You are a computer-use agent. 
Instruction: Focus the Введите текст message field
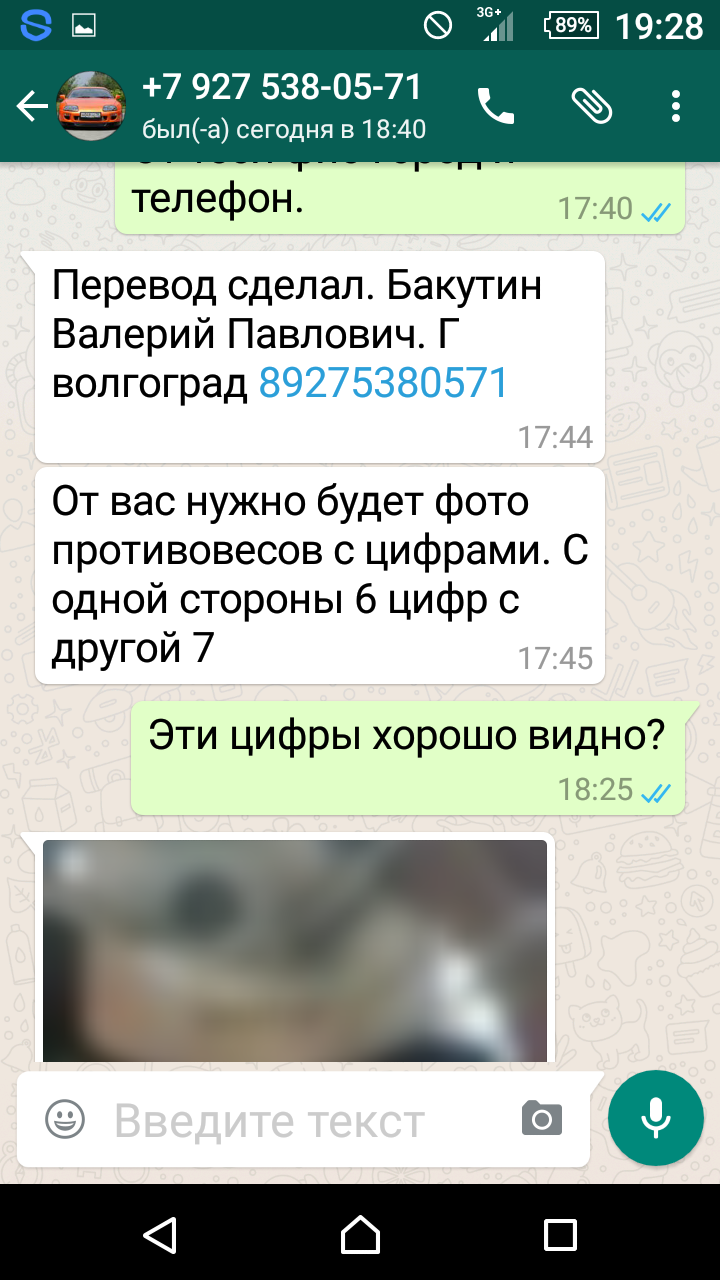[x=300, y=1120]
